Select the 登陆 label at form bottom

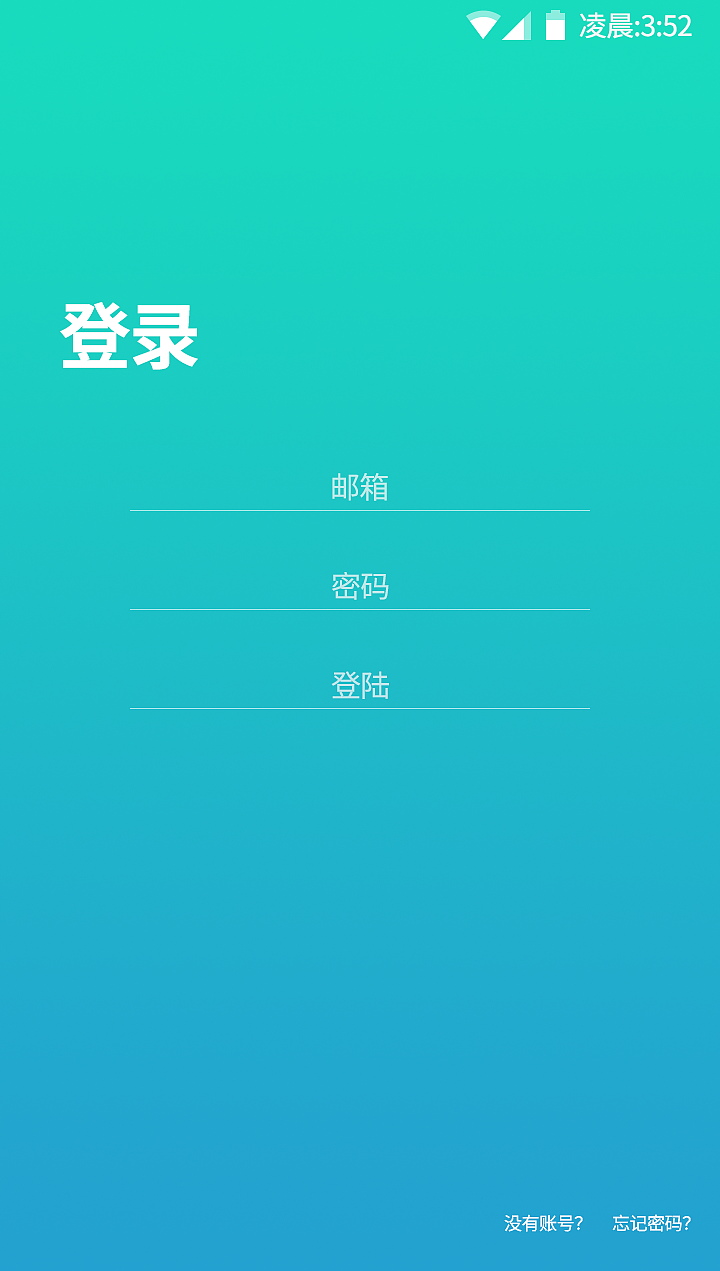coord(360,685)
